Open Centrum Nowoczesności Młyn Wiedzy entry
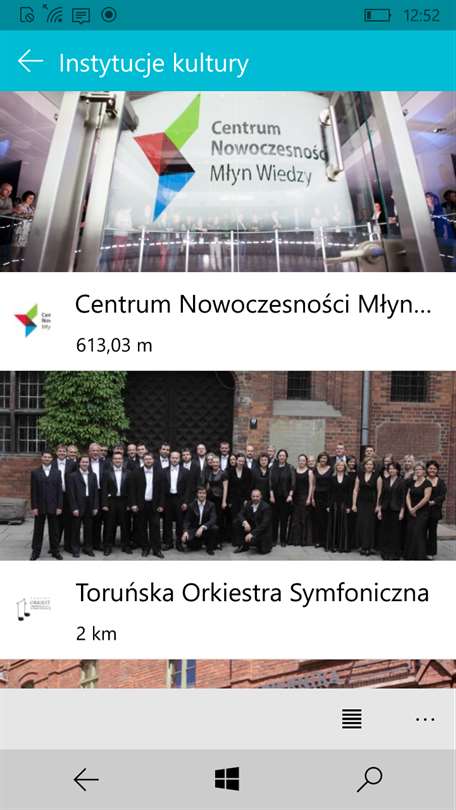 [228, 321]
